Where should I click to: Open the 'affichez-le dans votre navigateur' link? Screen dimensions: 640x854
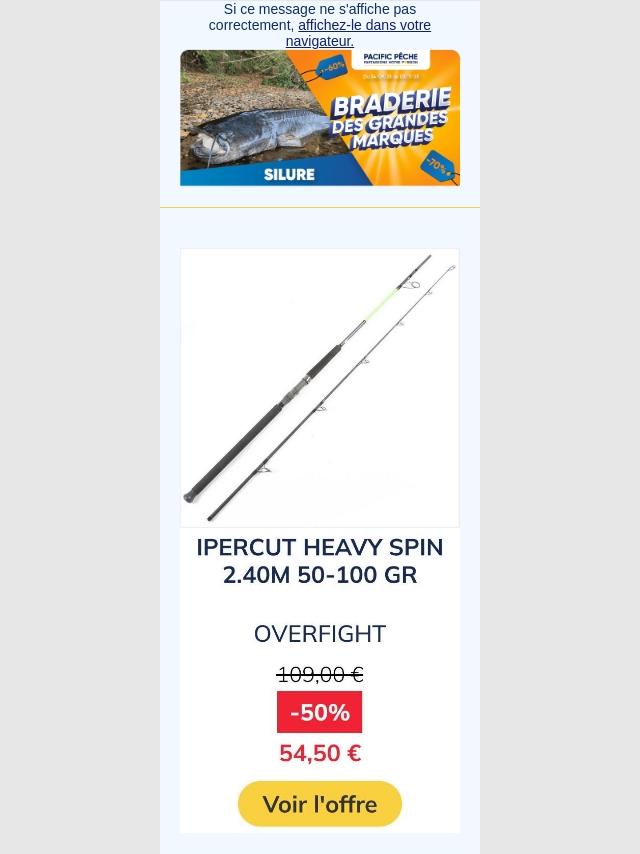(364, 26)
